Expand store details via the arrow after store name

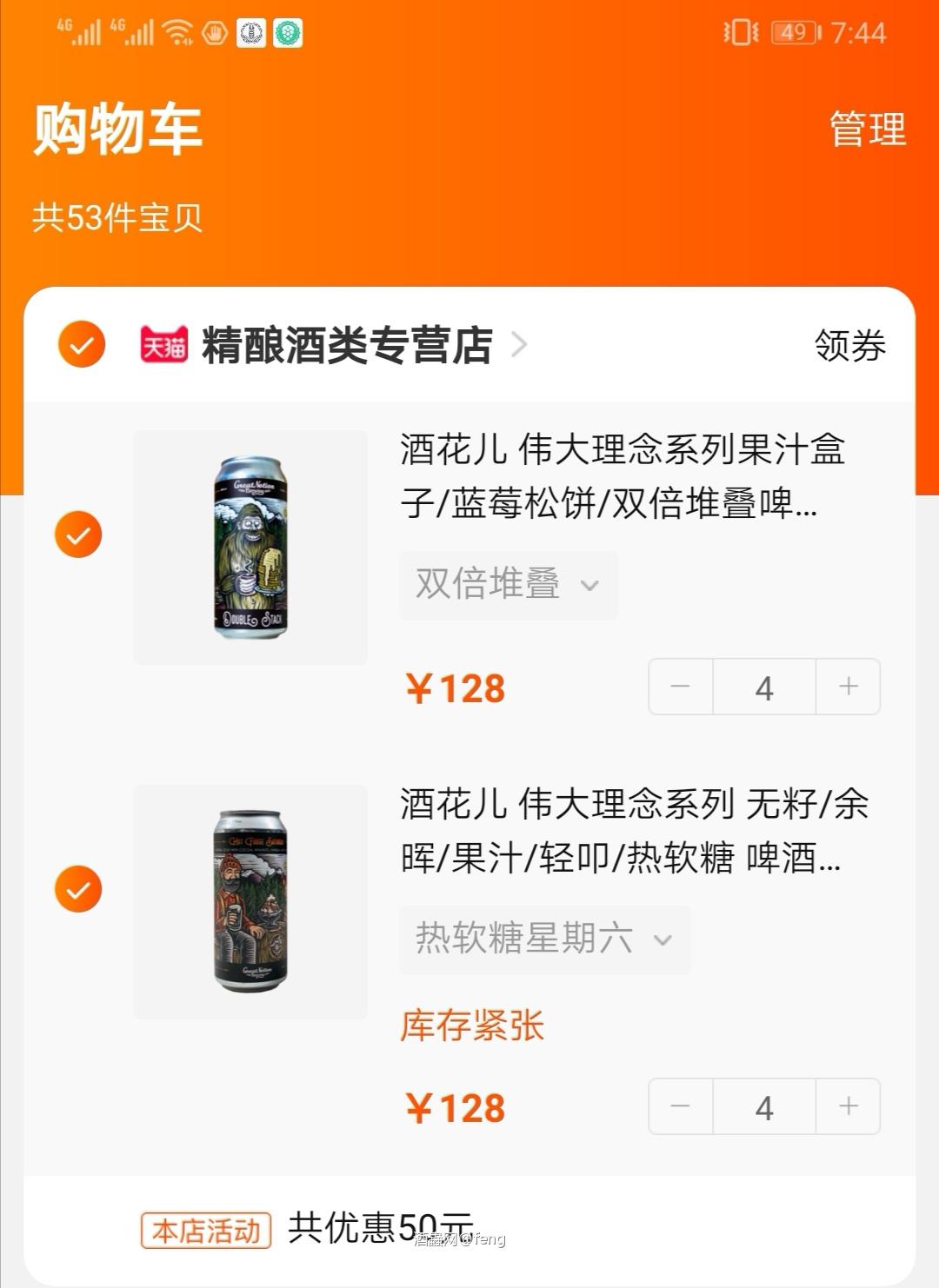coord(521,345)
